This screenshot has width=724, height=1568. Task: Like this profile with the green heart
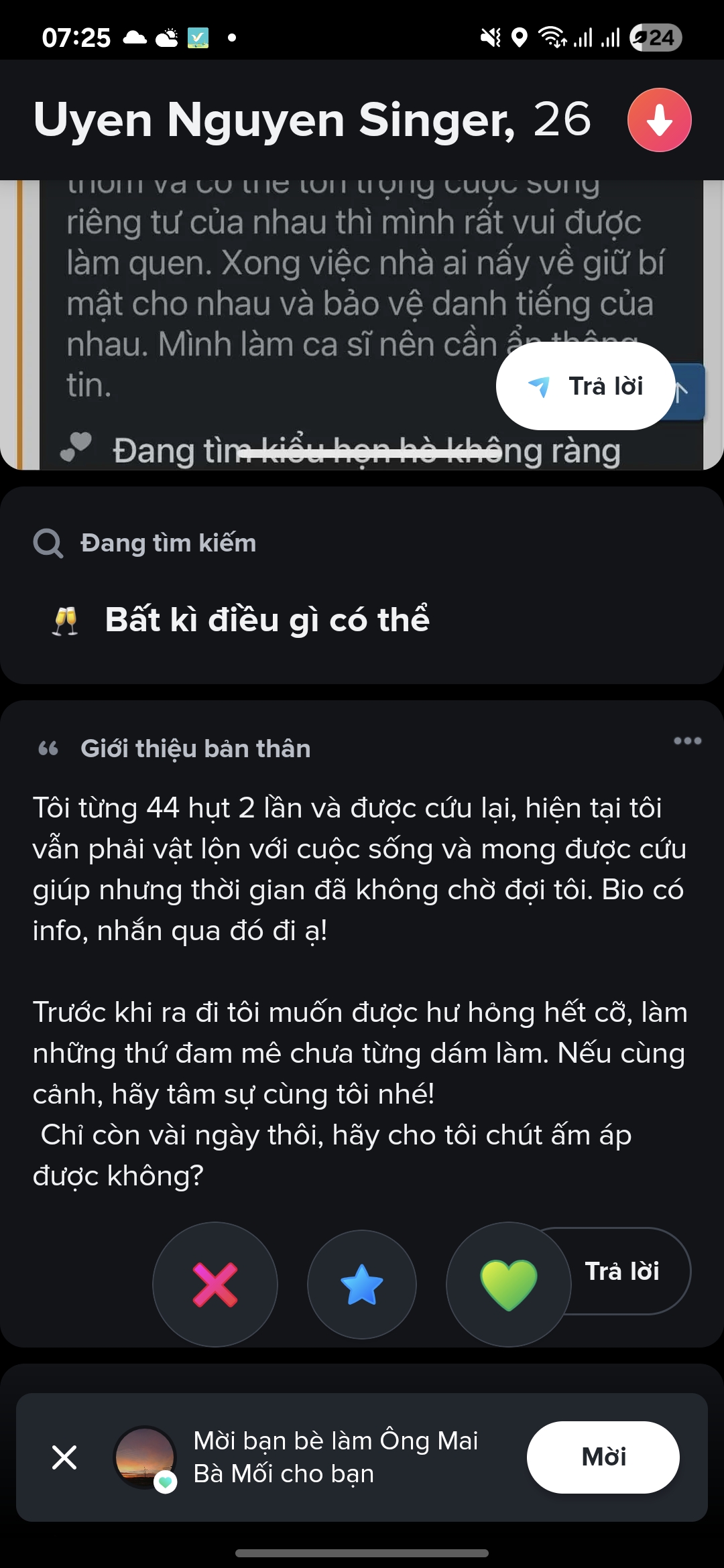click(509, 1285)
